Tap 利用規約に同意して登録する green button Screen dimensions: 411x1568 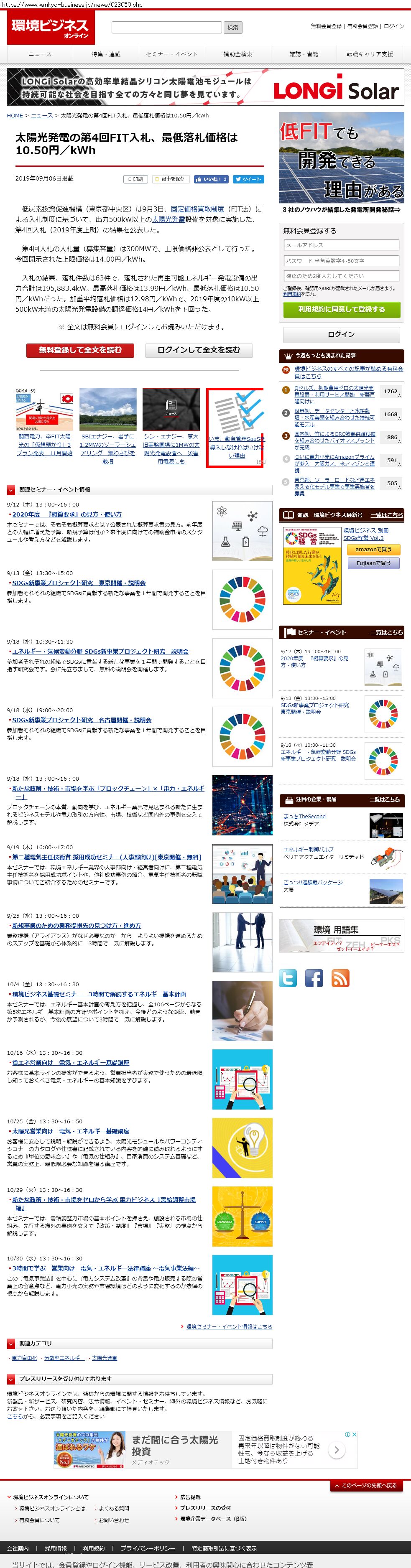(341, 309)
